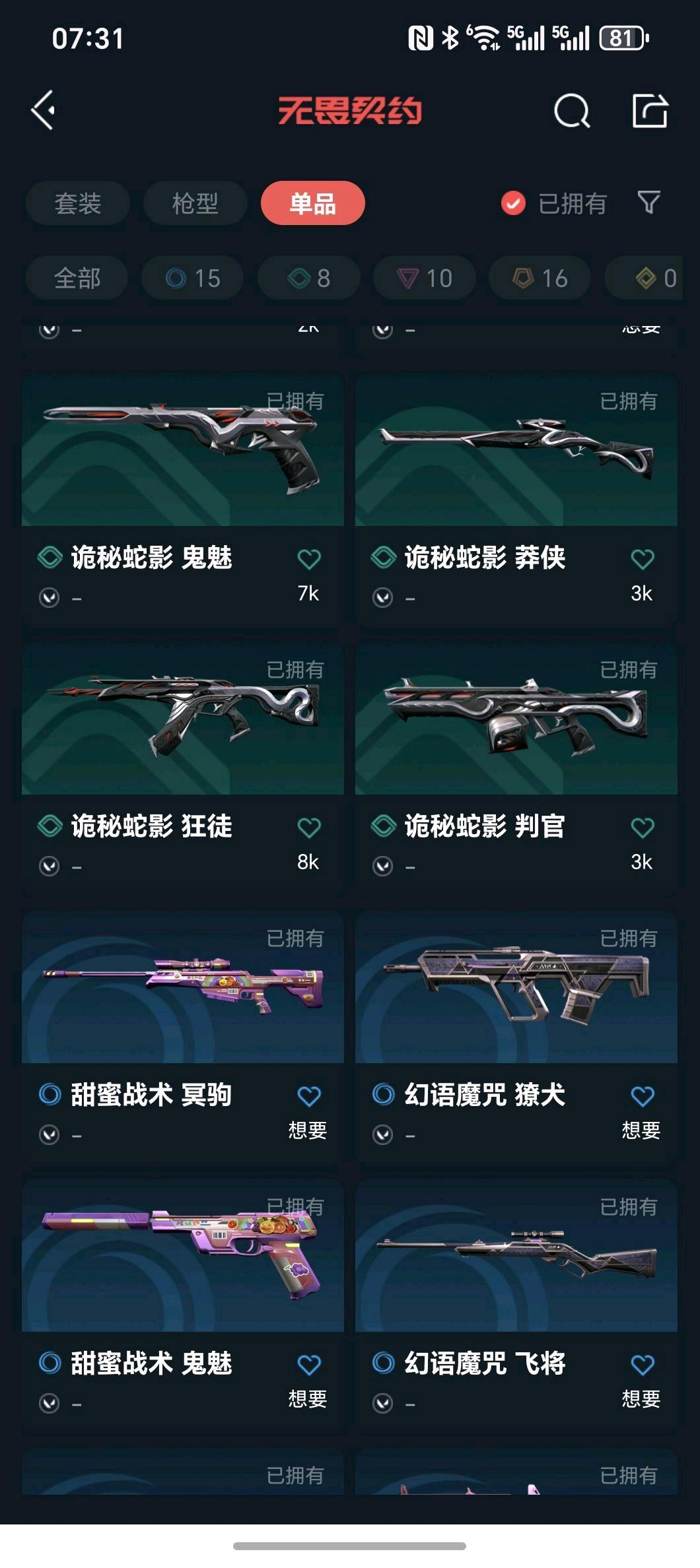This screenshot has height=1568, width=700.
Task: Open the 诡秘蛇影 狂徒 skin card
Action: click(x=183, y=768)
